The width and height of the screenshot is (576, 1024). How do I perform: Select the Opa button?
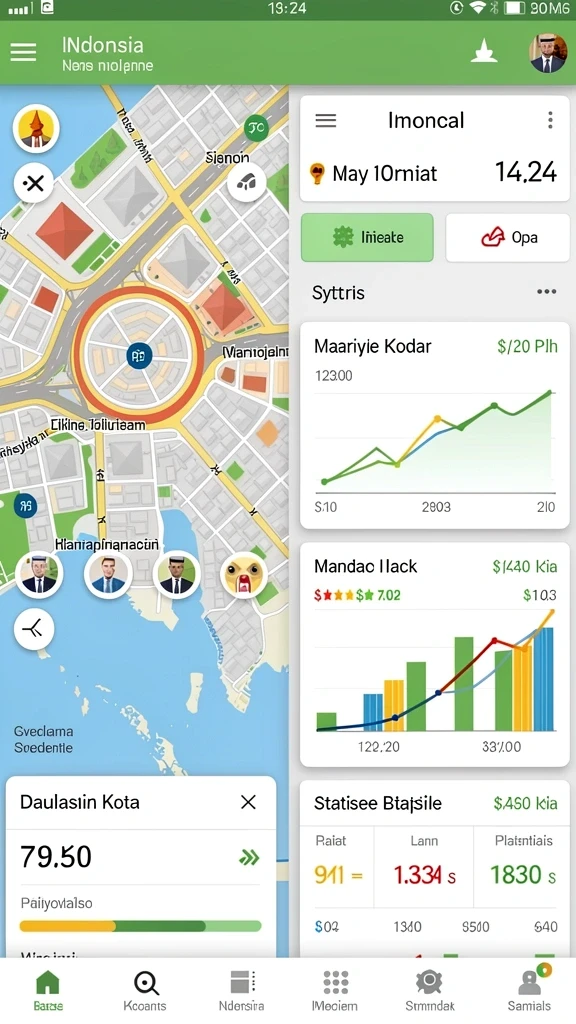coord(507,237)
